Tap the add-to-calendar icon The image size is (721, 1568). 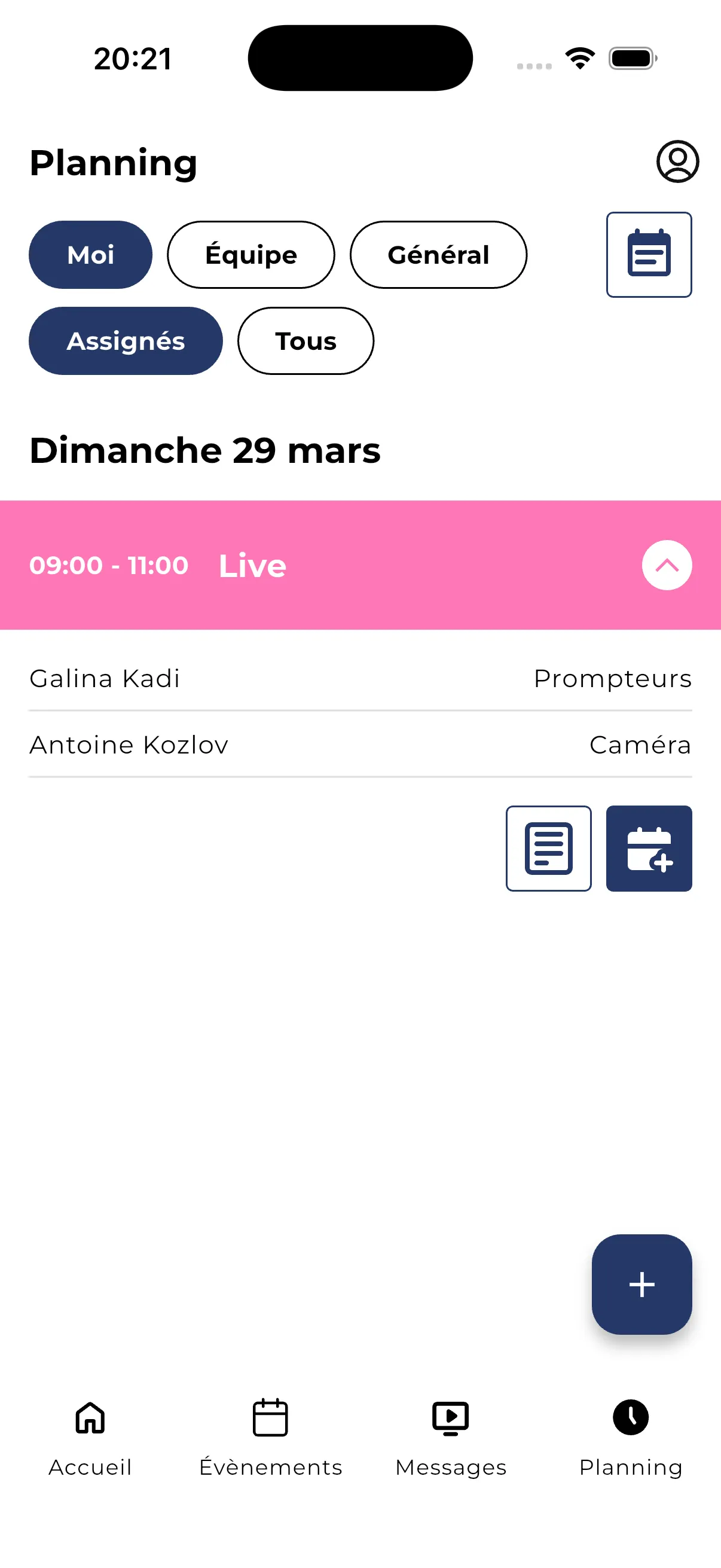point(649,849)
